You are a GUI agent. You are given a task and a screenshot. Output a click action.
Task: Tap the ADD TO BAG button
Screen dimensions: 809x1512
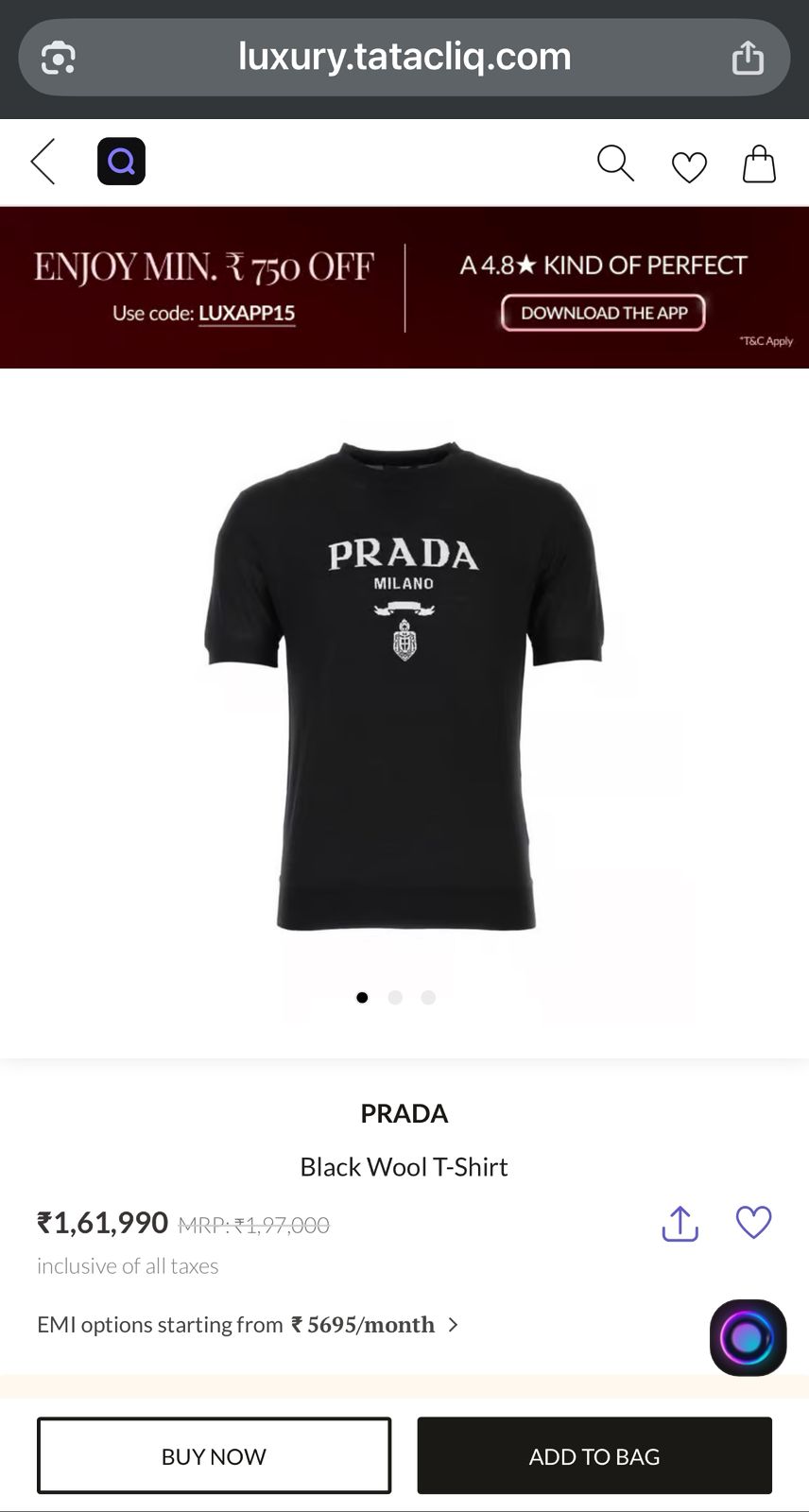point(594,1455)
